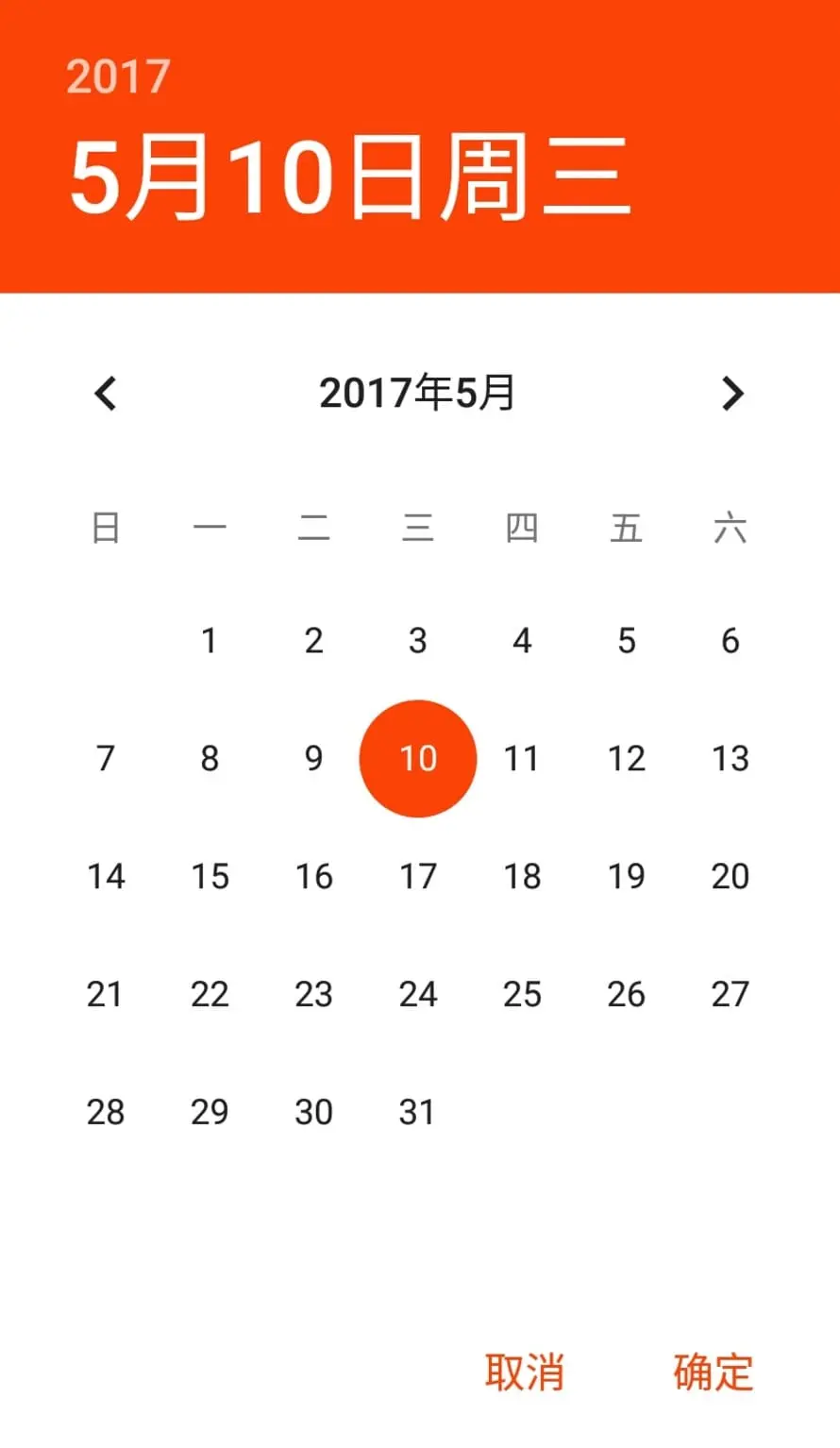Choose day 6 in the calendar

(731, 641)
